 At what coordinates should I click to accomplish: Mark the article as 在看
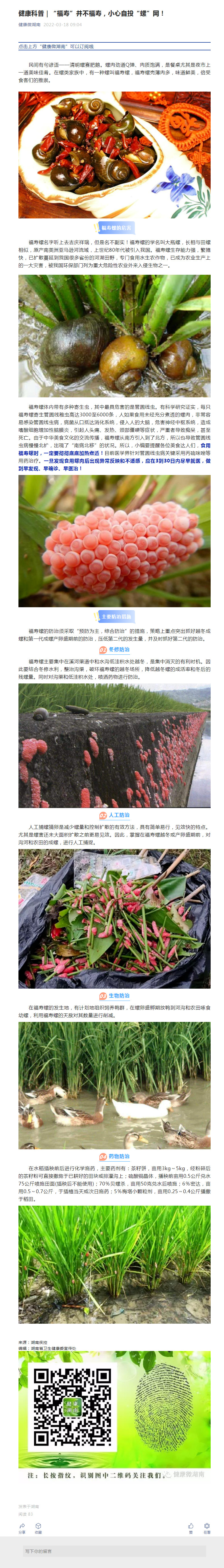[206, 1527]
